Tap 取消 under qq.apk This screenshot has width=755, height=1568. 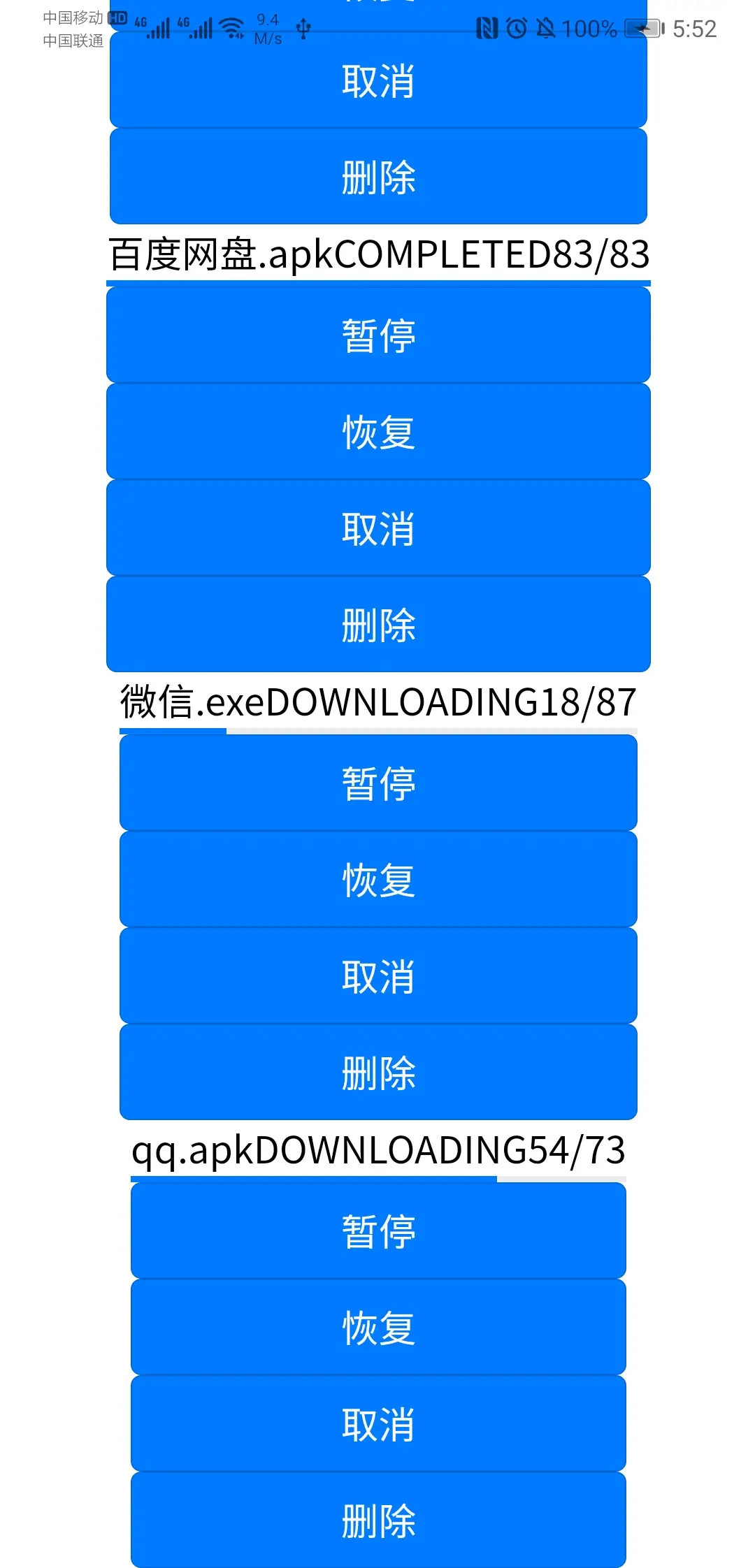click(378, 1424)
